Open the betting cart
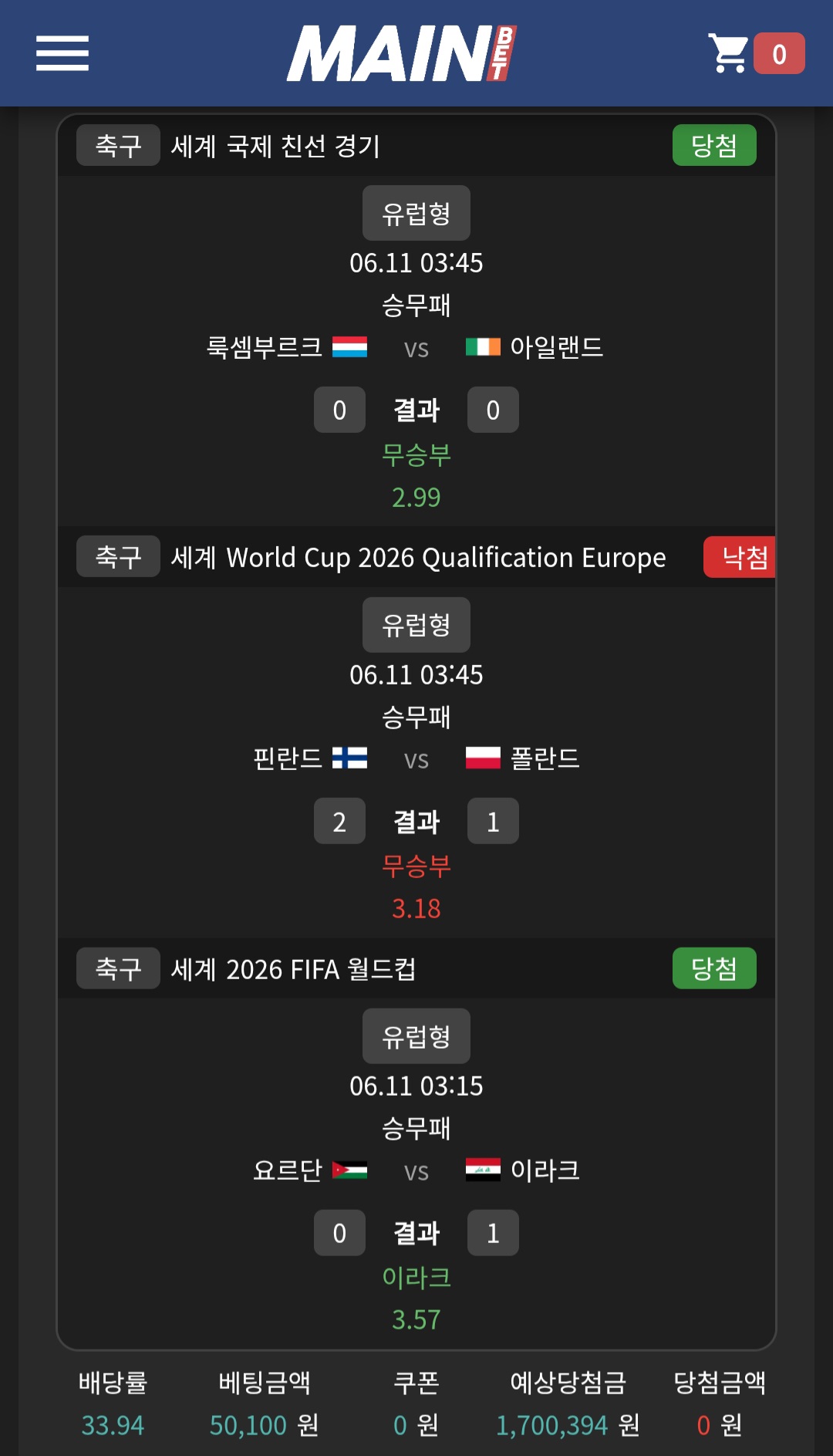 coord(730,53)
